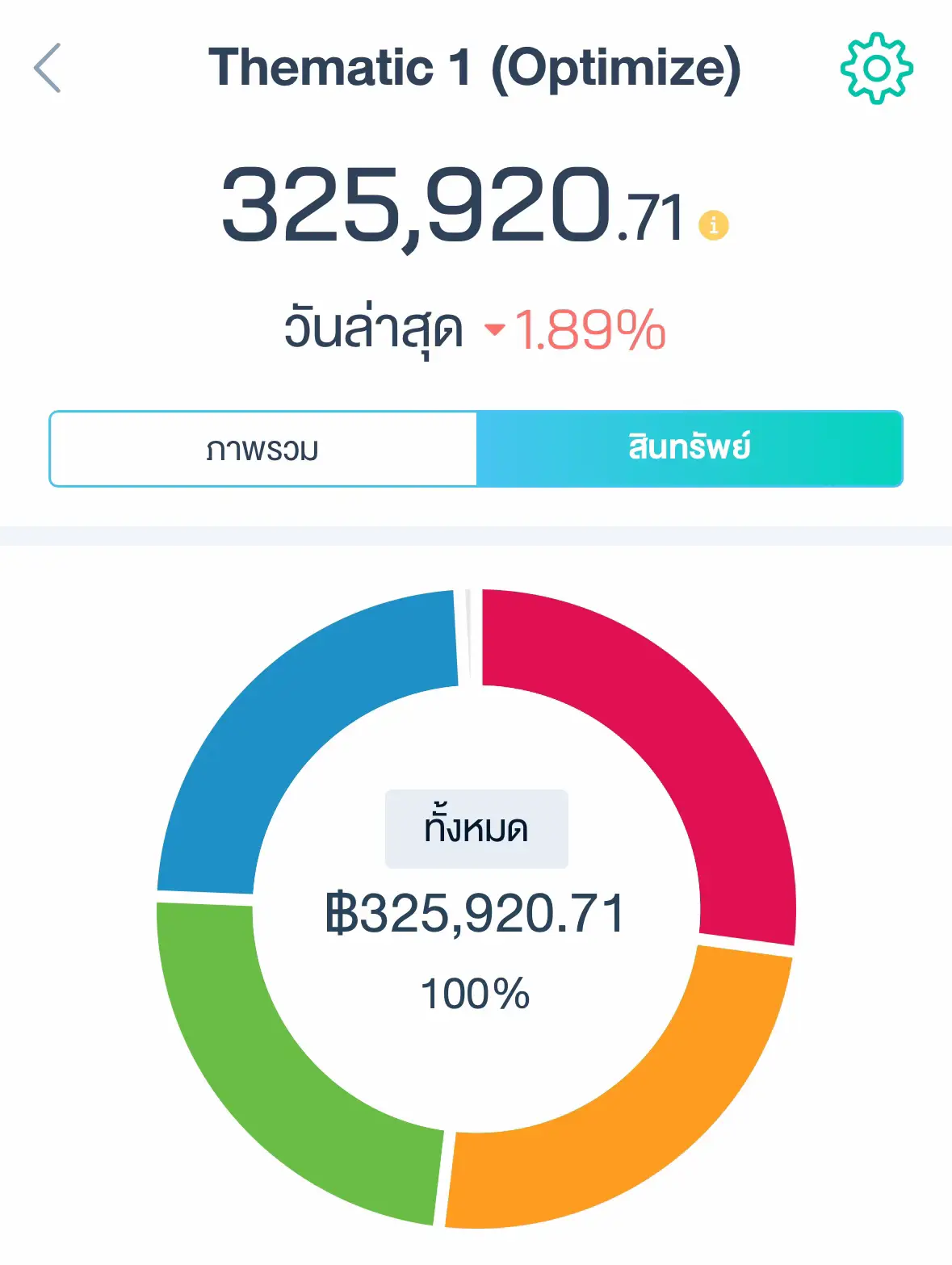This screenshot has width=952, height=1265.
Task: Tap the yellow info icon beside the balance
Action: [x=713, y=226]
